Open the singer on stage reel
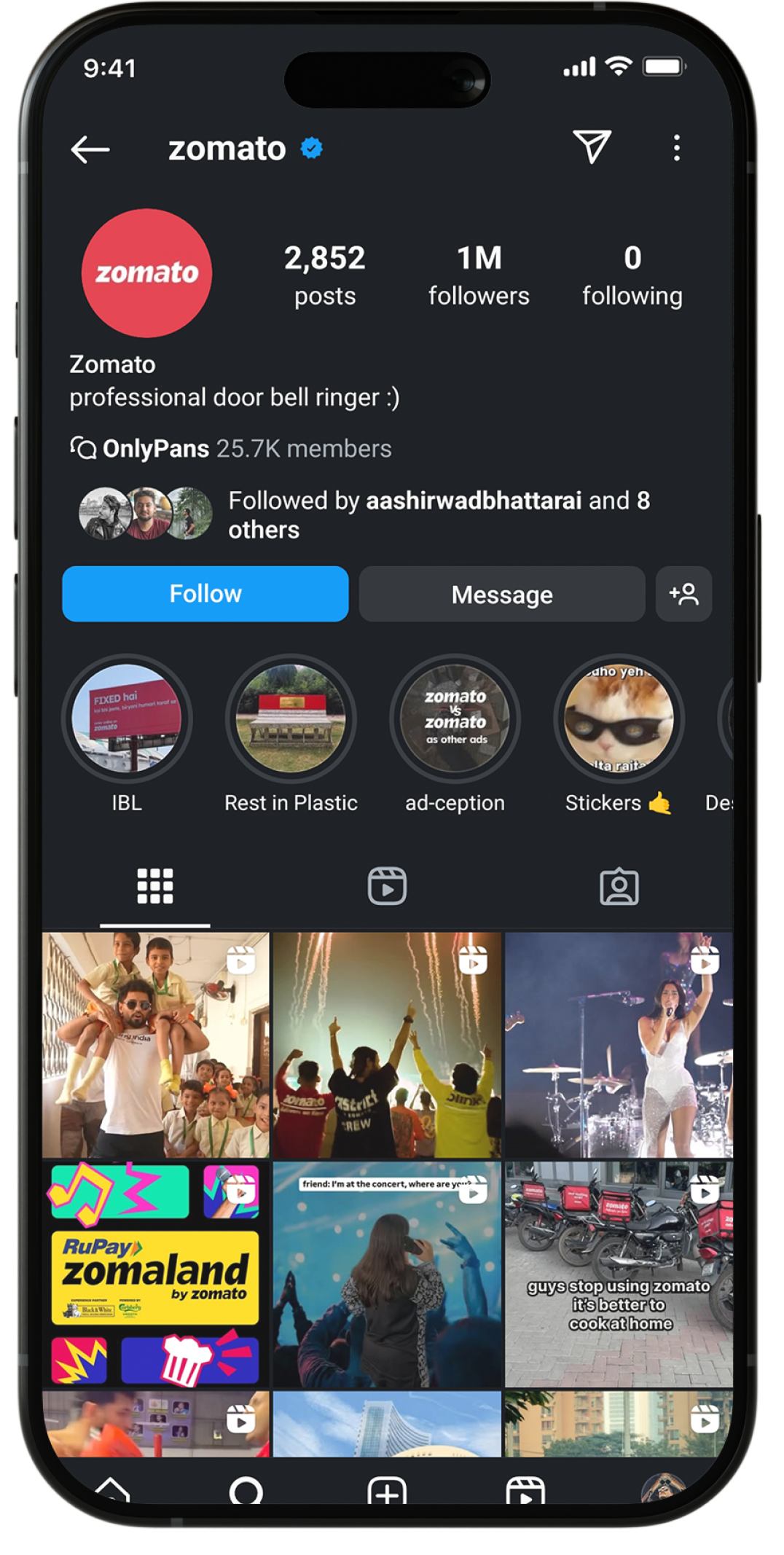Viewport: 784px width, 1555px height. pos(619,1045)
